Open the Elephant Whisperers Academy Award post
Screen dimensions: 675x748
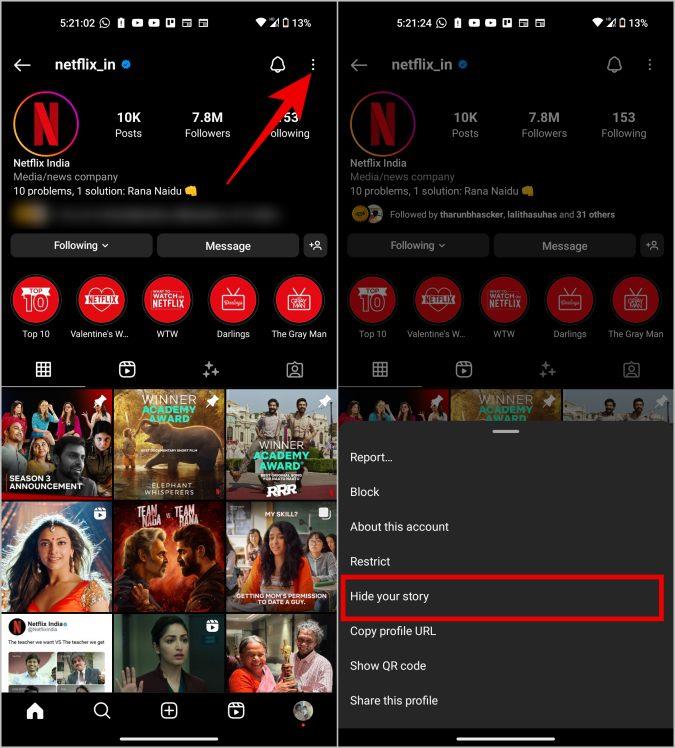pos(168,442)
